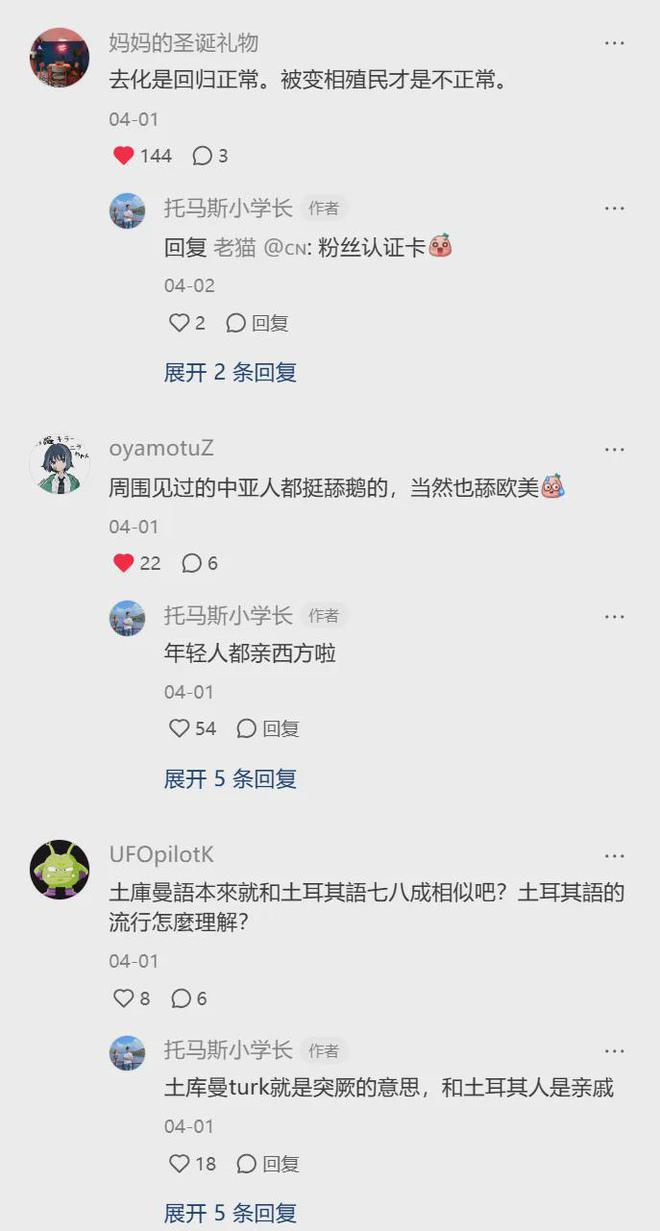View UFOpilotK's profile avatar
Viewport: 660px width, 1231px height.
[x=60, y=870]
